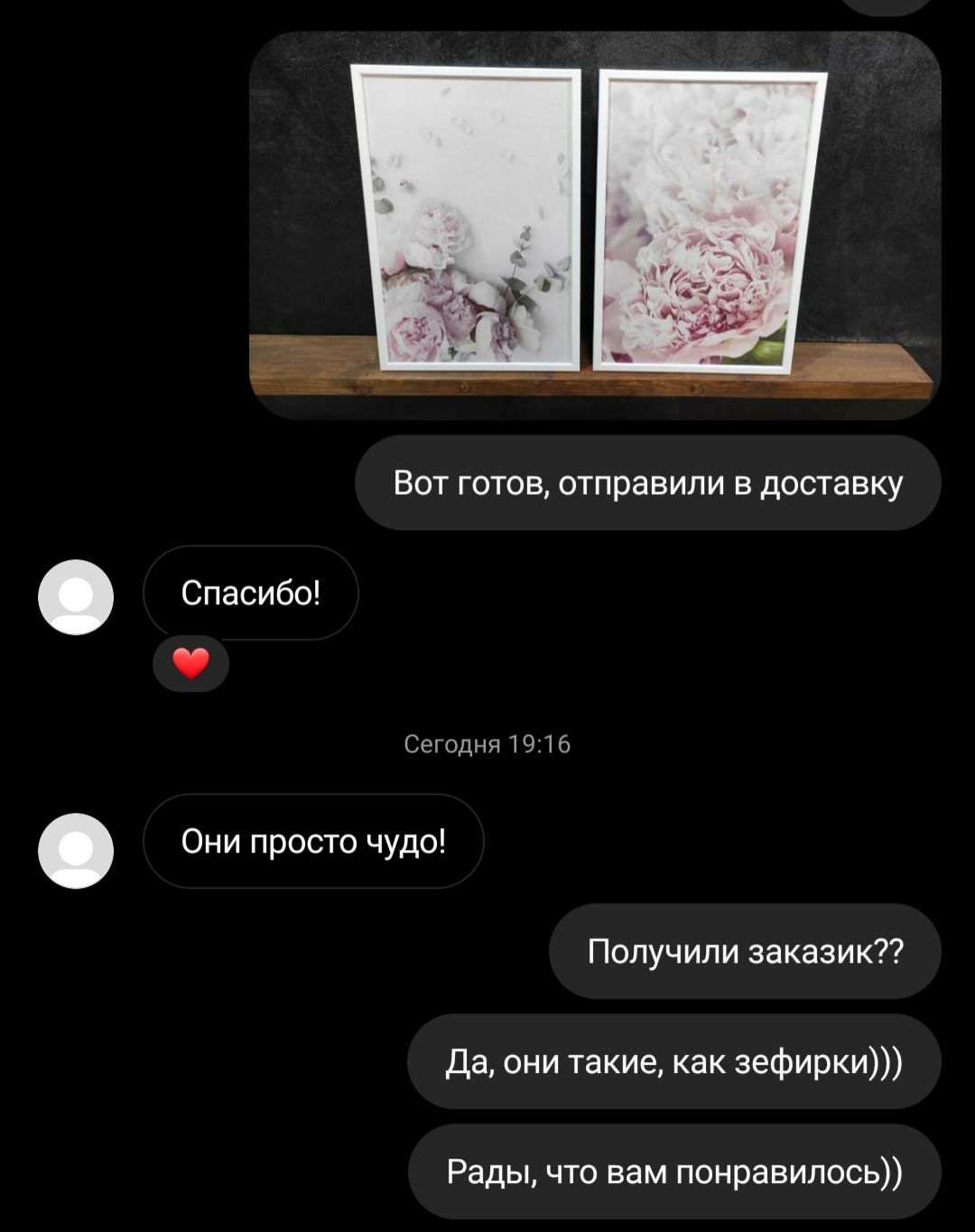Screen dimensions: 975x1232
Task: Open profile avatar next to "Спасибо!" message
Action: (76, 596)
